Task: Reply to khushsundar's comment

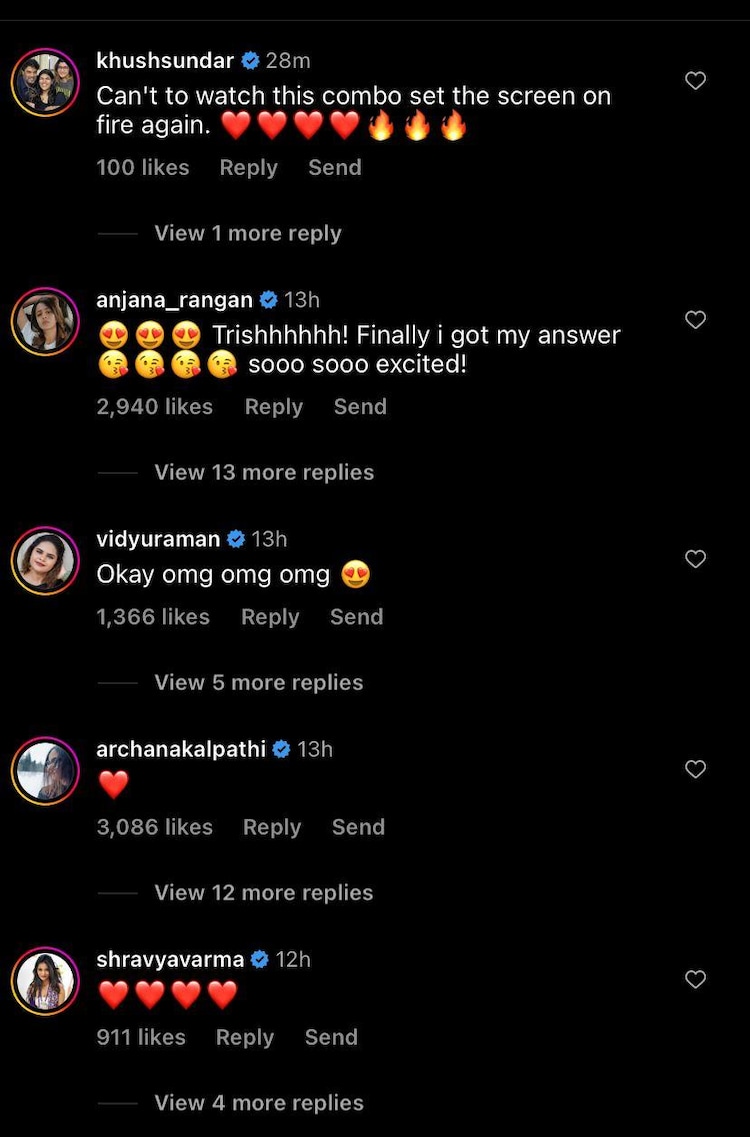Action: [248, 168]
